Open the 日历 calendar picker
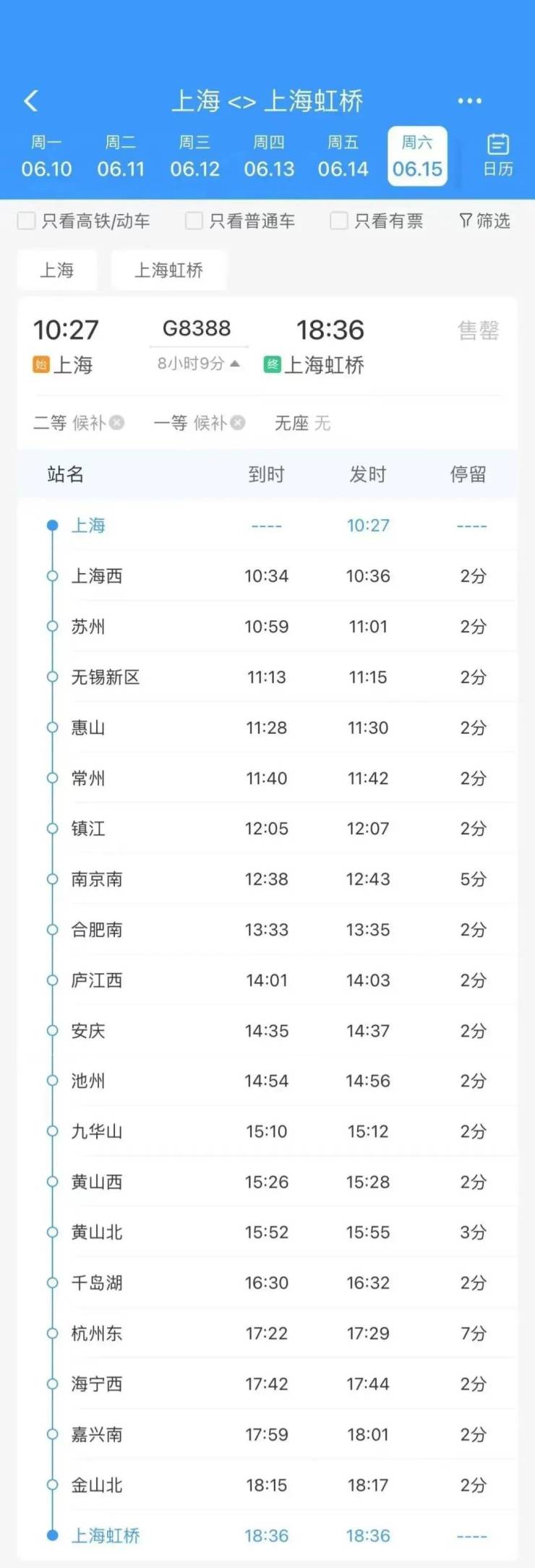535x1568 pixels. click(x=497, y=155)
